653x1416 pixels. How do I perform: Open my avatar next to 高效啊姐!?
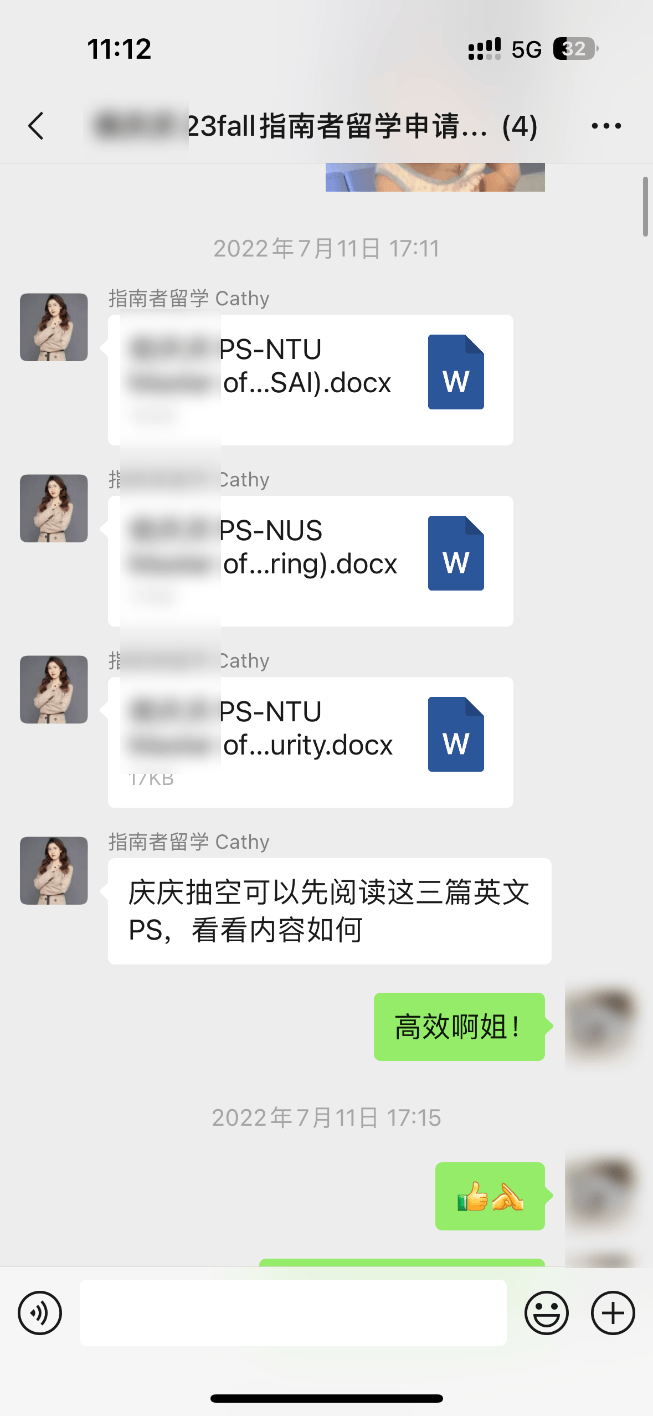click(600, 1025)
